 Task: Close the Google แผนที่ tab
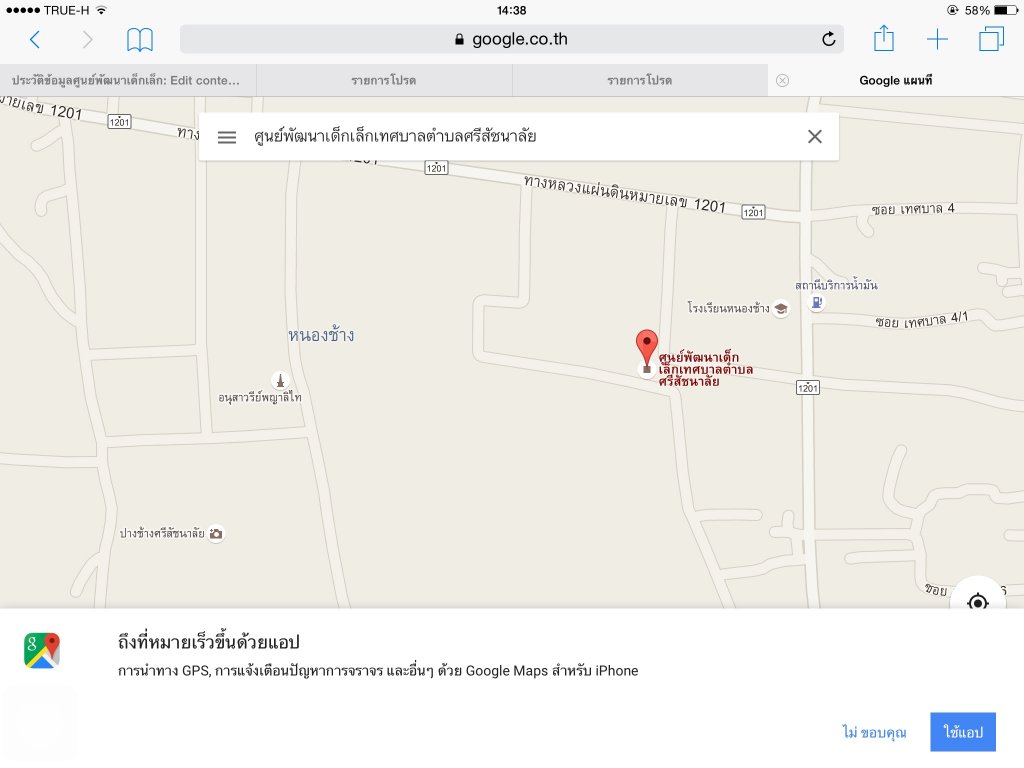click(782, 80)
